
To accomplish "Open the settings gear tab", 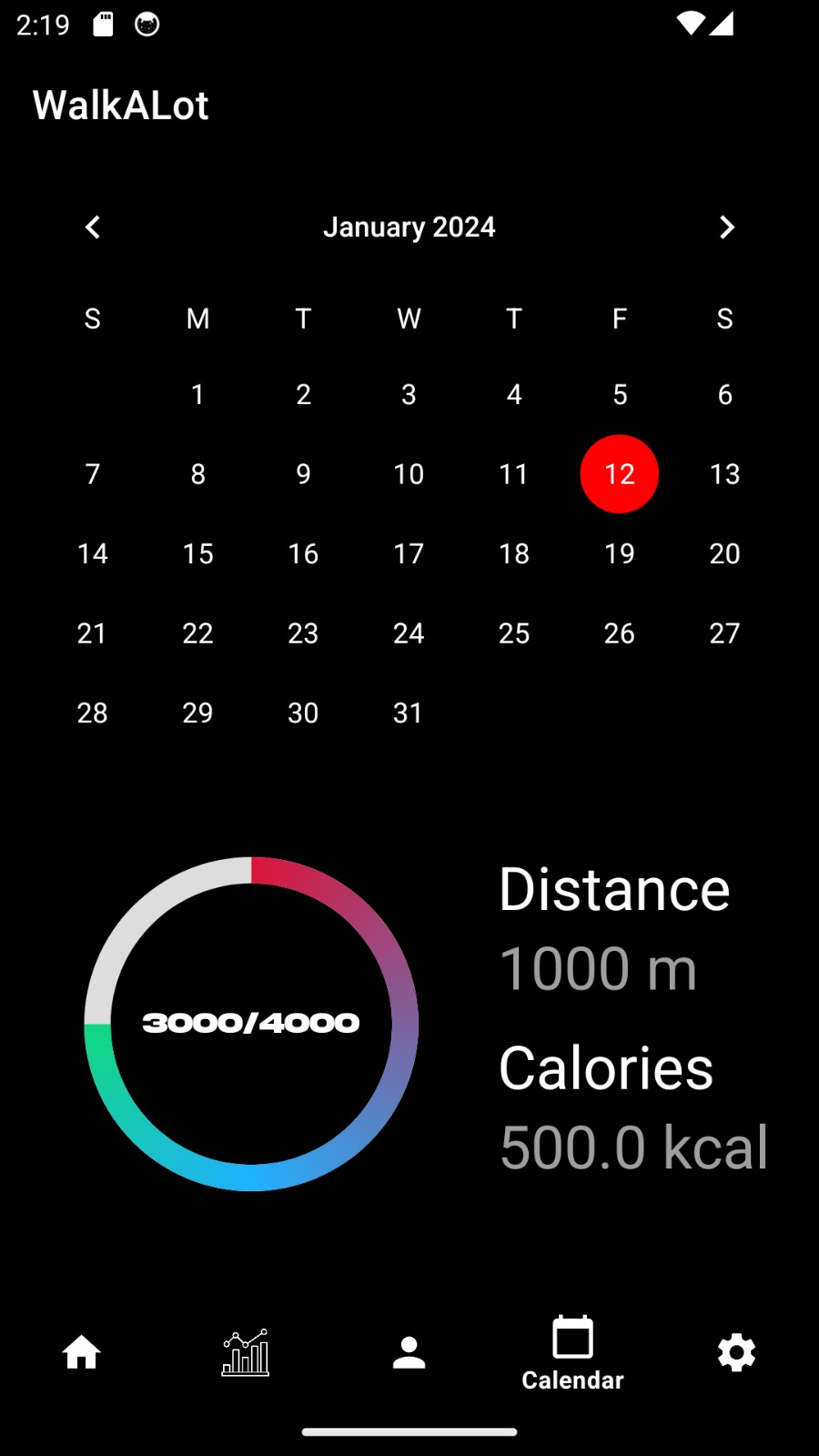I will pyautogui.click(x=737, y=1352).
